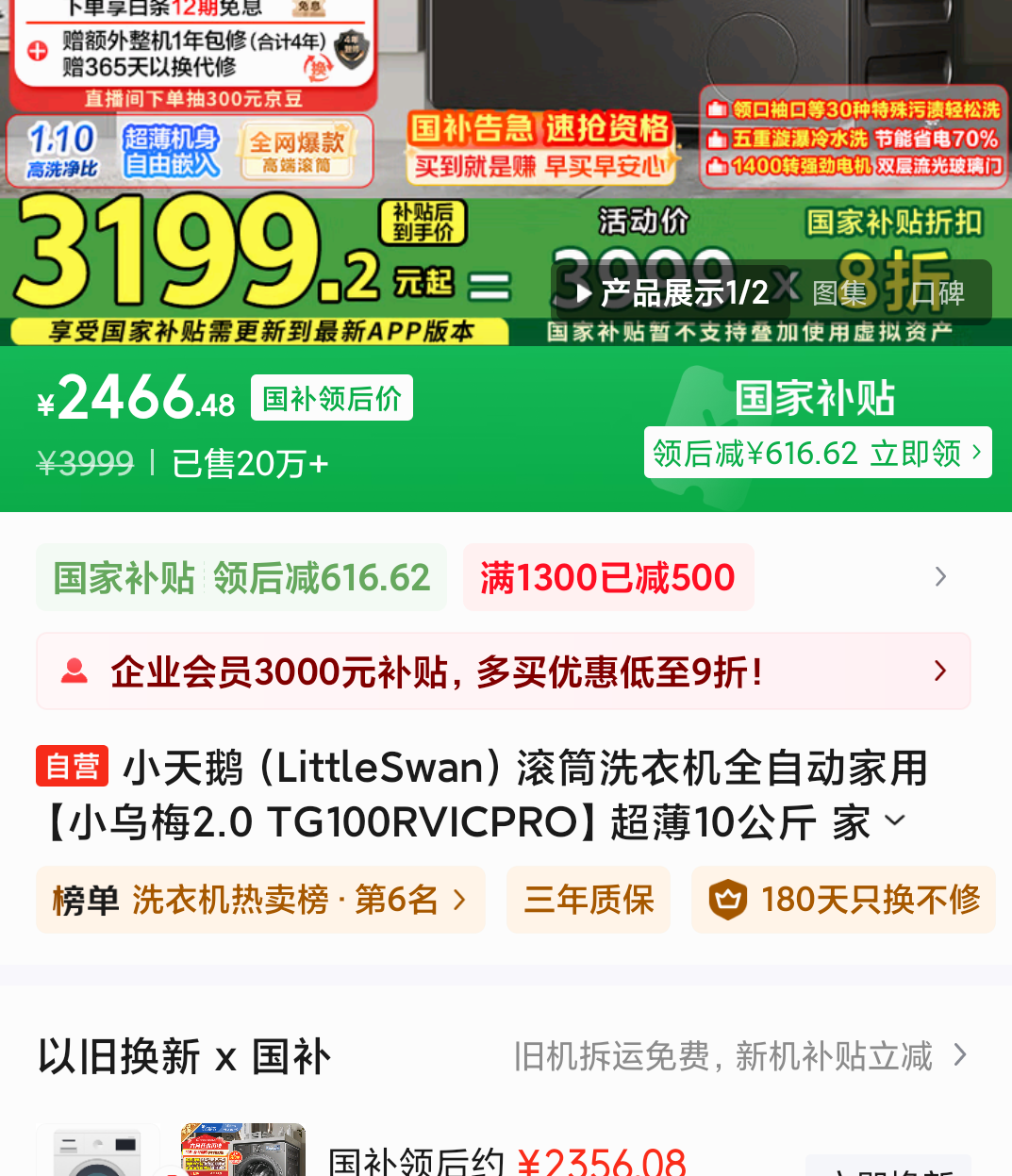1012x1176 pixels.
Task: Open the washing machine trade-in thumbnail
Action: click(x=98, y=1151)
